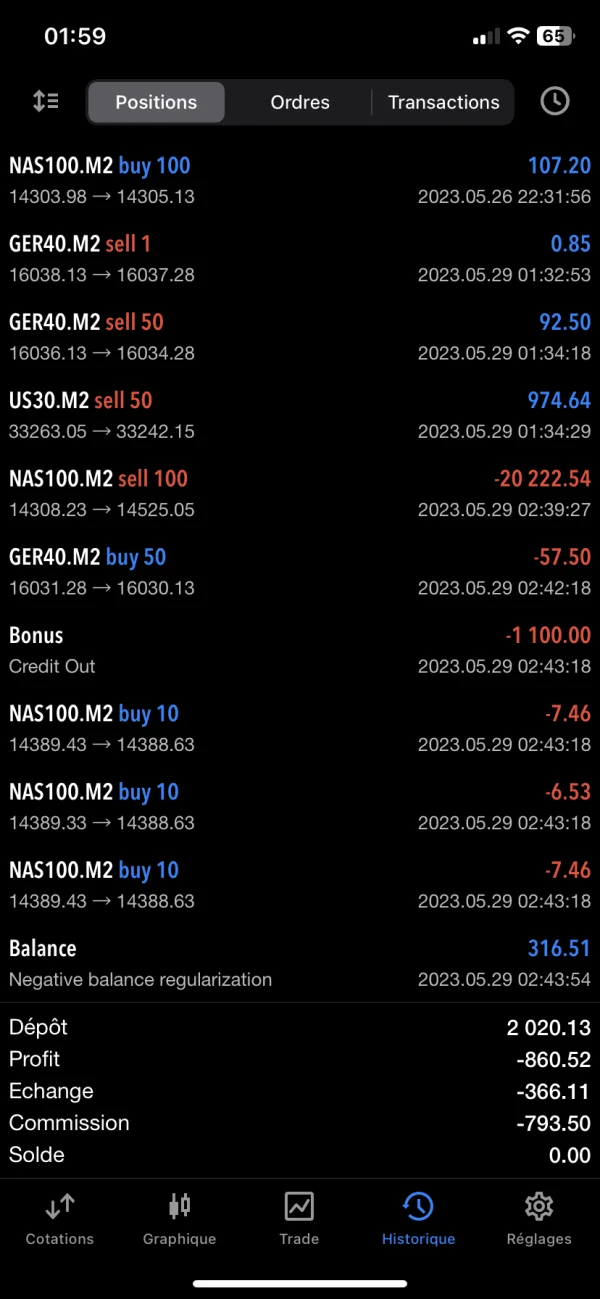Open the sort options icon
The width and height of the screenshot is (600, 1299).
click(x=46, y=101)
